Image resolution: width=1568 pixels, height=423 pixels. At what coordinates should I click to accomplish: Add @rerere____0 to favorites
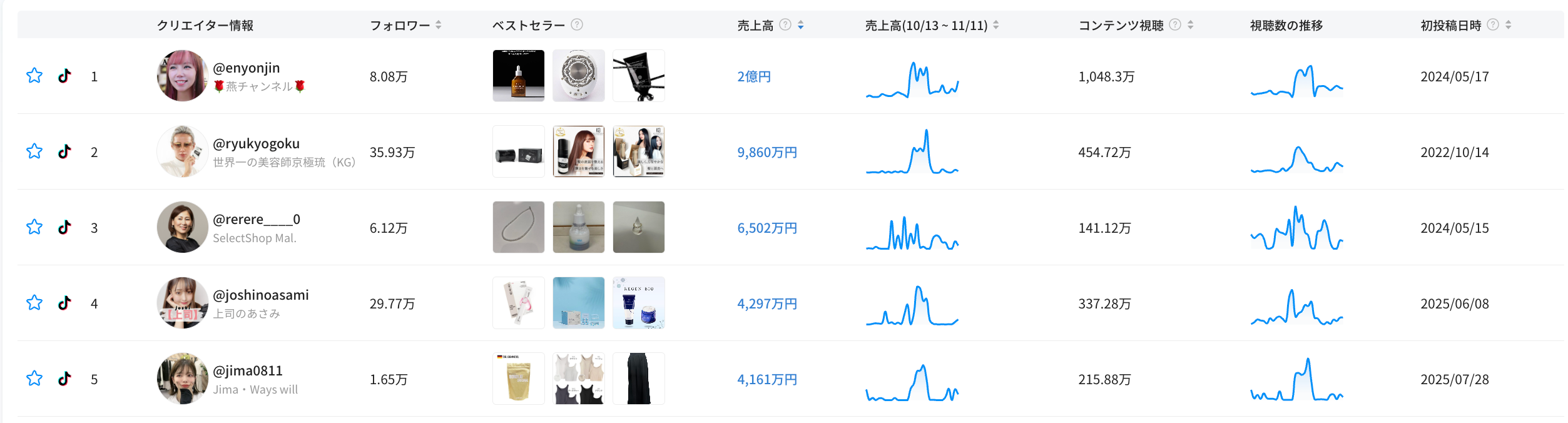(x=34, y=227)
